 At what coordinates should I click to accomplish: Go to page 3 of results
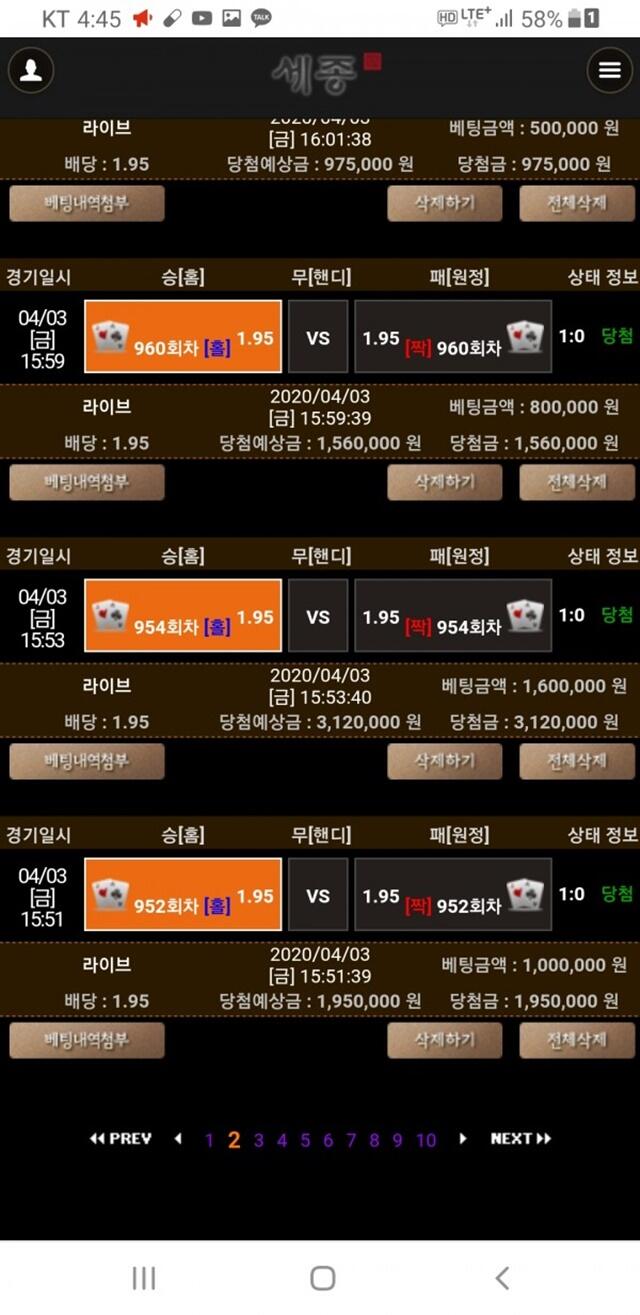pyautogui.click(x=258, y=1140)
